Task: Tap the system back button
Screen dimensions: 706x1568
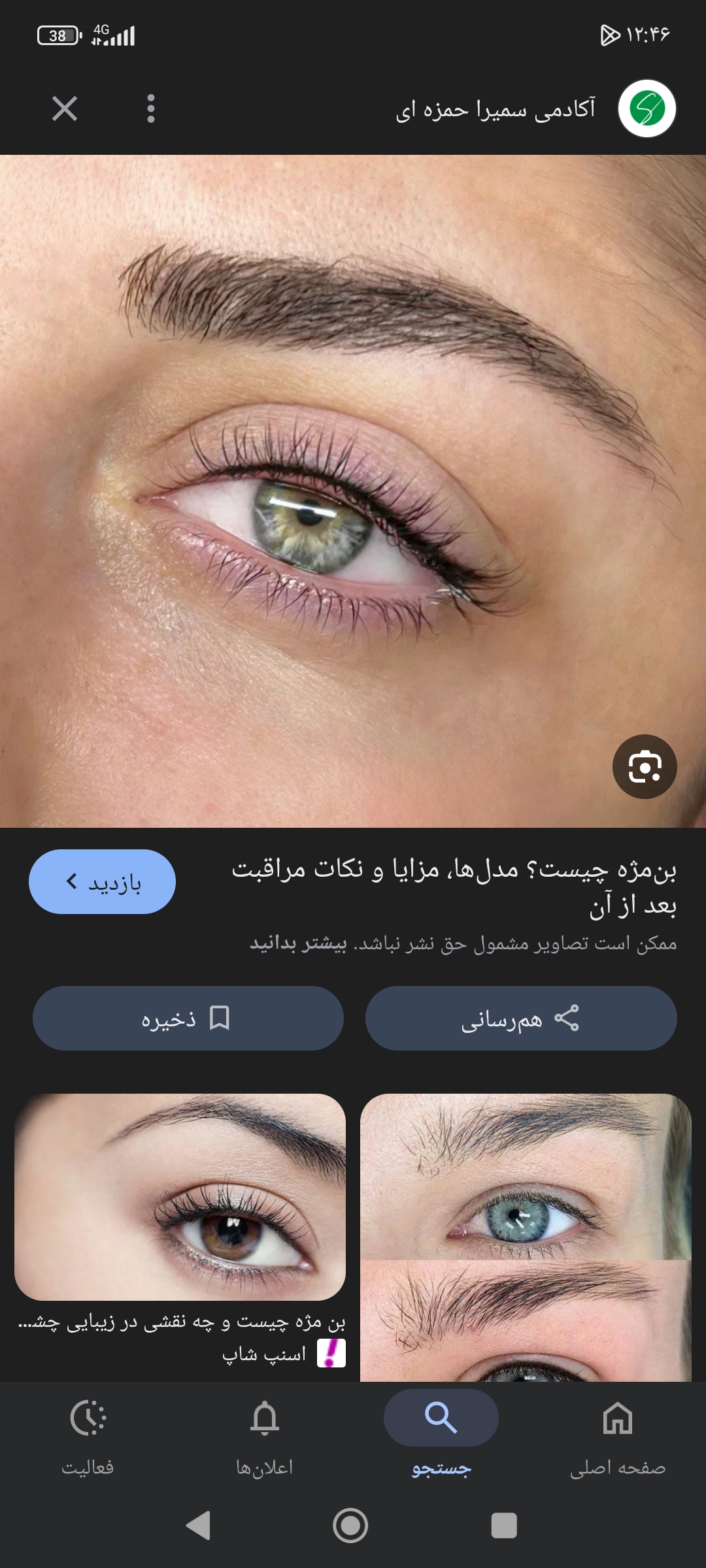Action: point(198,1526)
